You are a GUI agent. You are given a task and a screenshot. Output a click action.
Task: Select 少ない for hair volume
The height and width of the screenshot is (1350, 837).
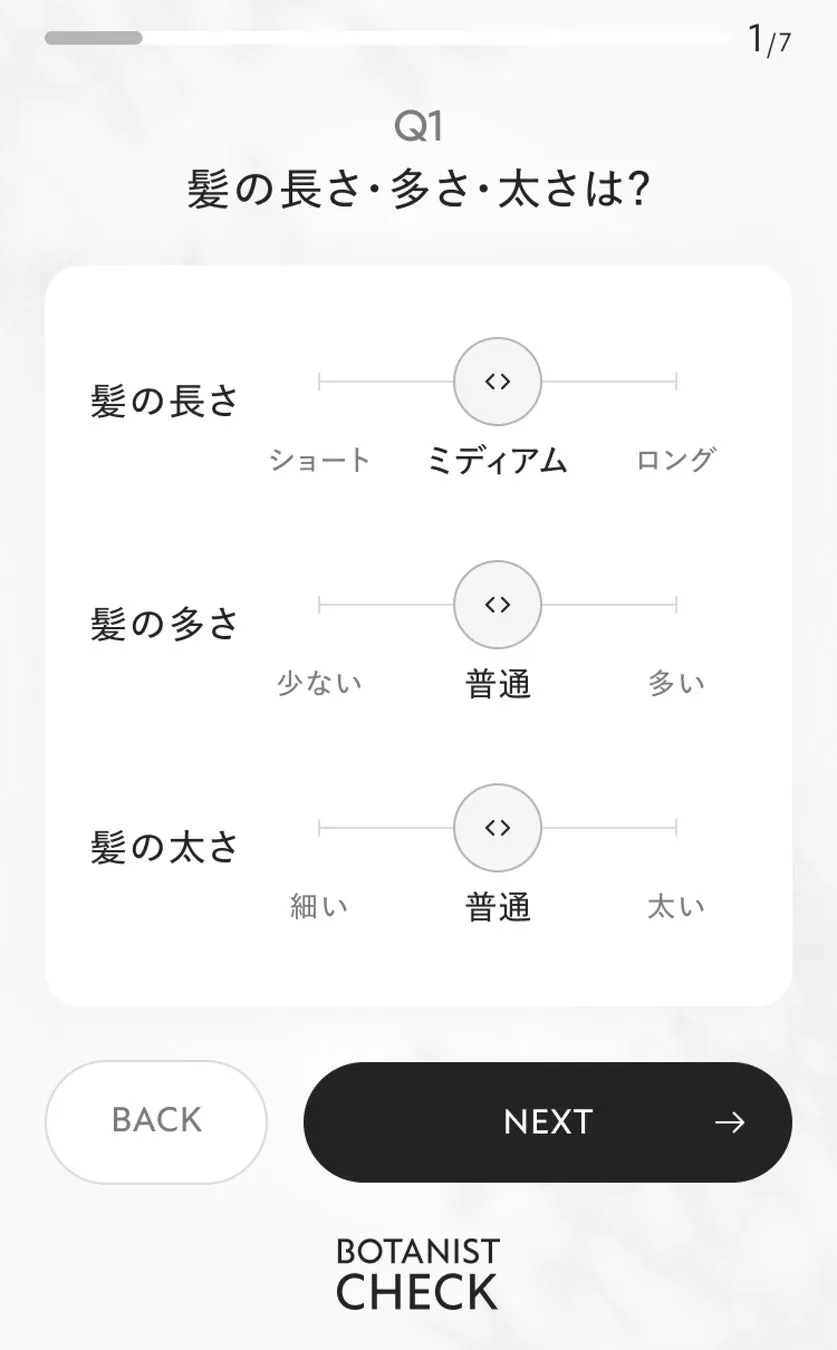320,684
